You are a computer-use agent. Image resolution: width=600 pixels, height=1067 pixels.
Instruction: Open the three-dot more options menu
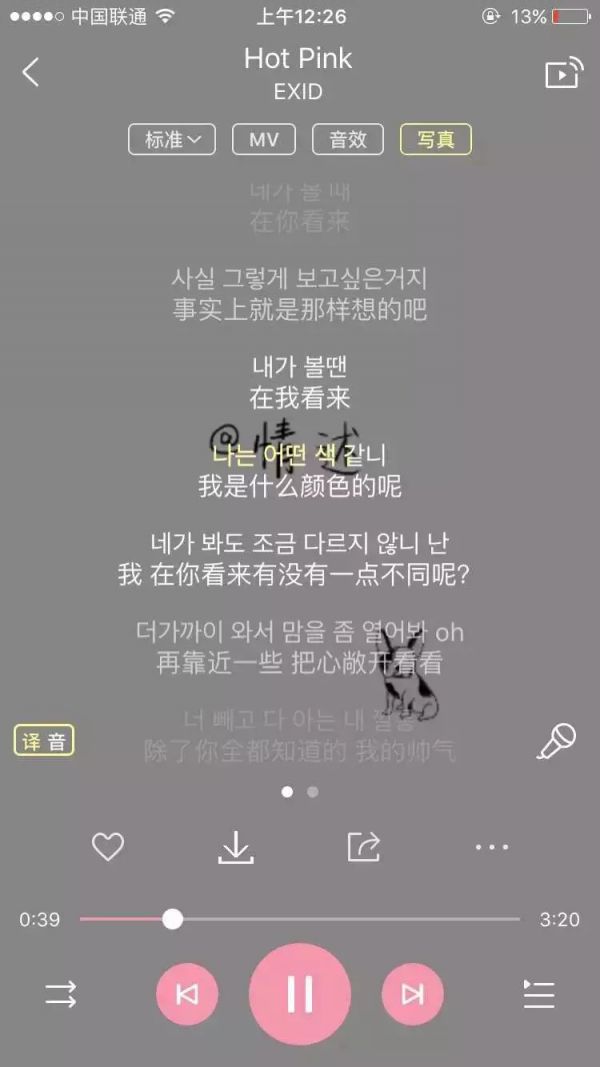[x=492, y=847]
